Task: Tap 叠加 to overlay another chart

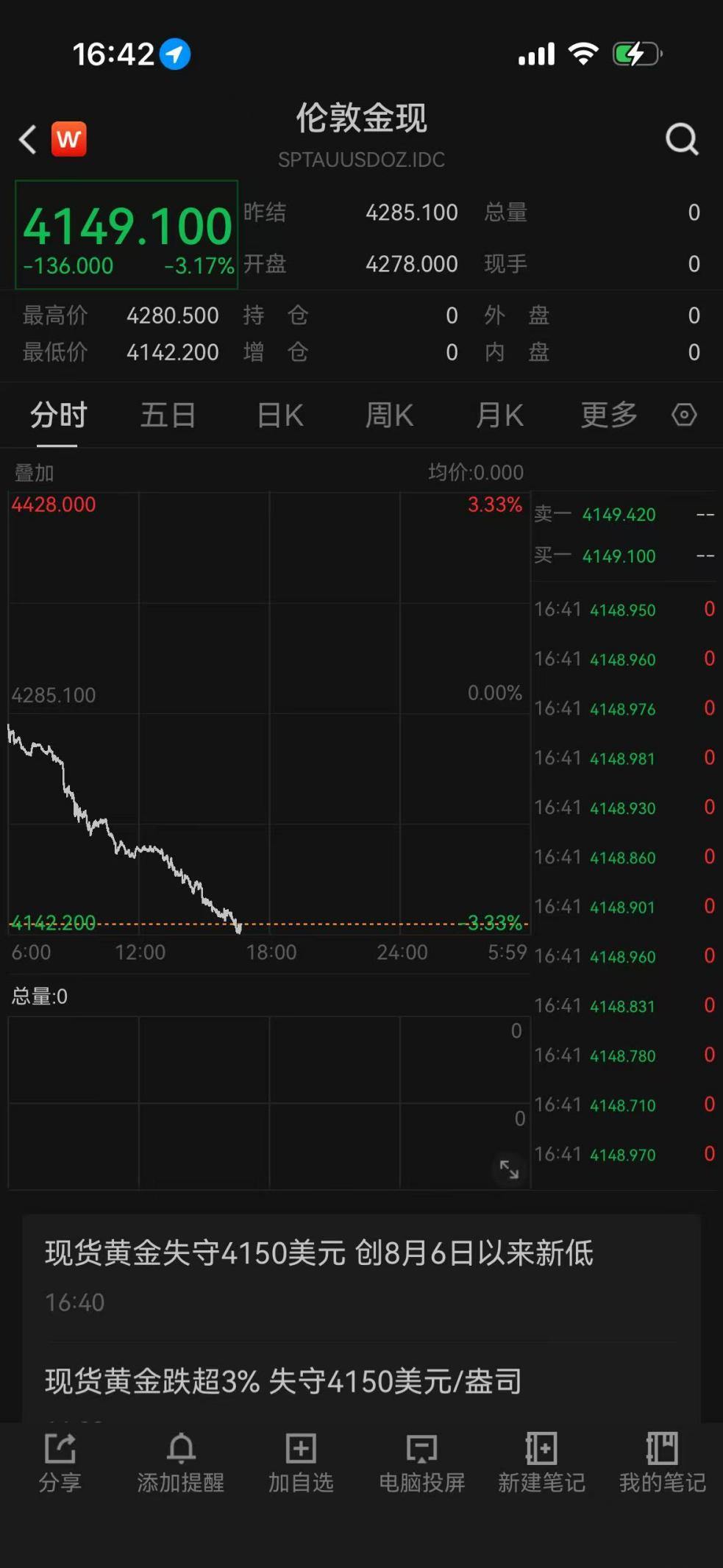Action: [34, 473]
